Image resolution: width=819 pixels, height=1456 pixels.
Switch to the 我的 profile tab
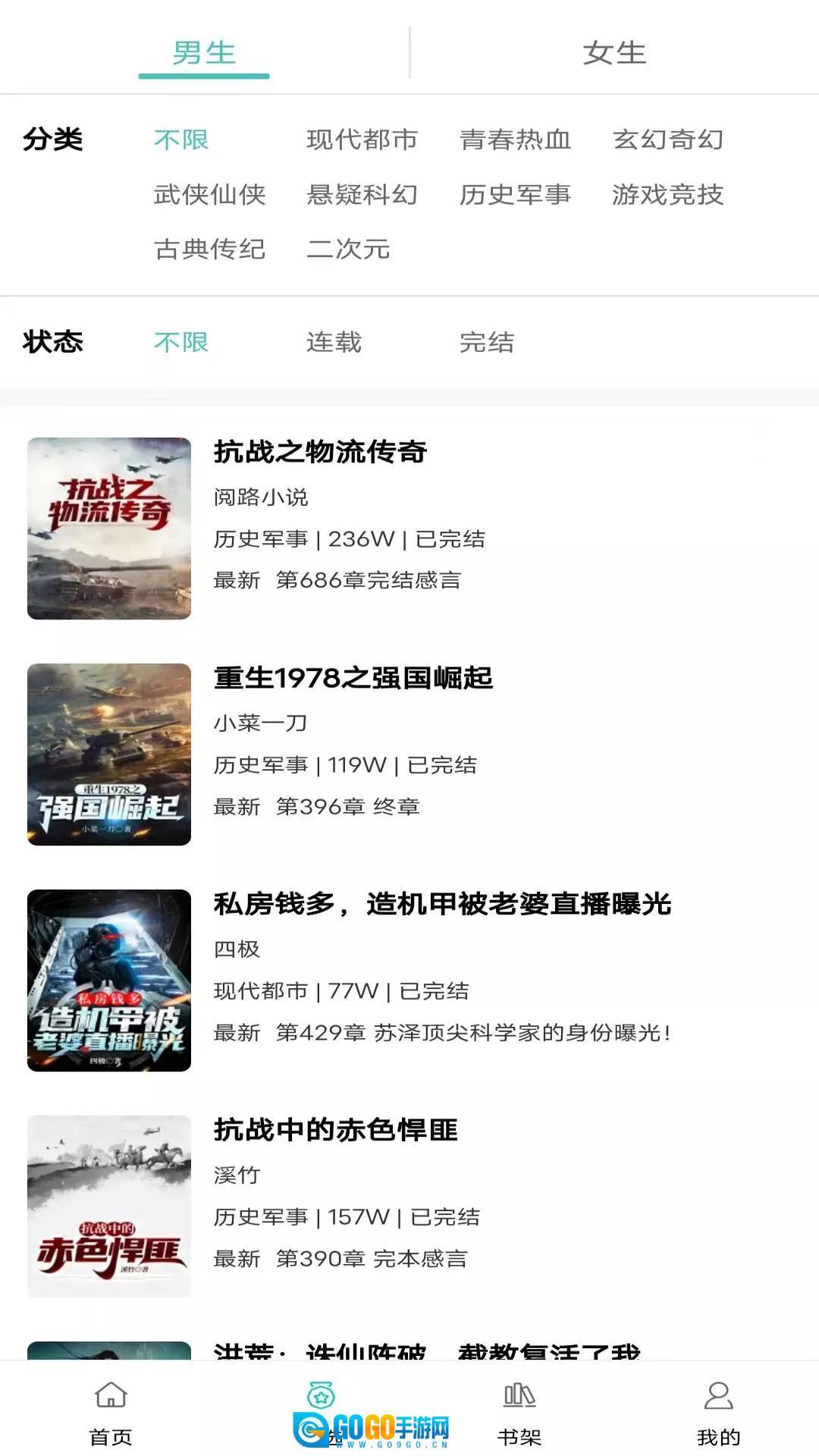click(718, 1412)
